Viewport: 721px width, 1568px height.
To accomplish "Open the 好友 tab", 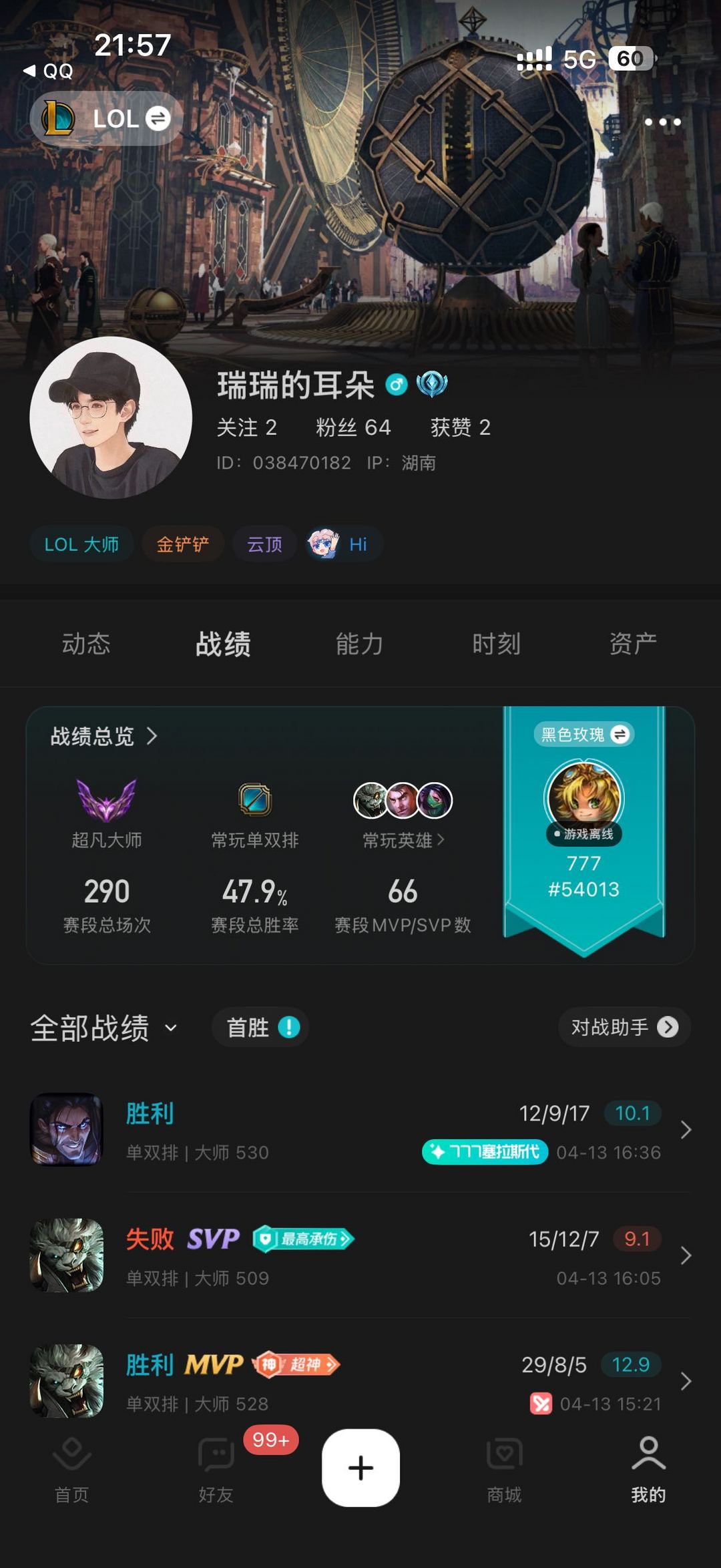I will [x=216, y=1469].
